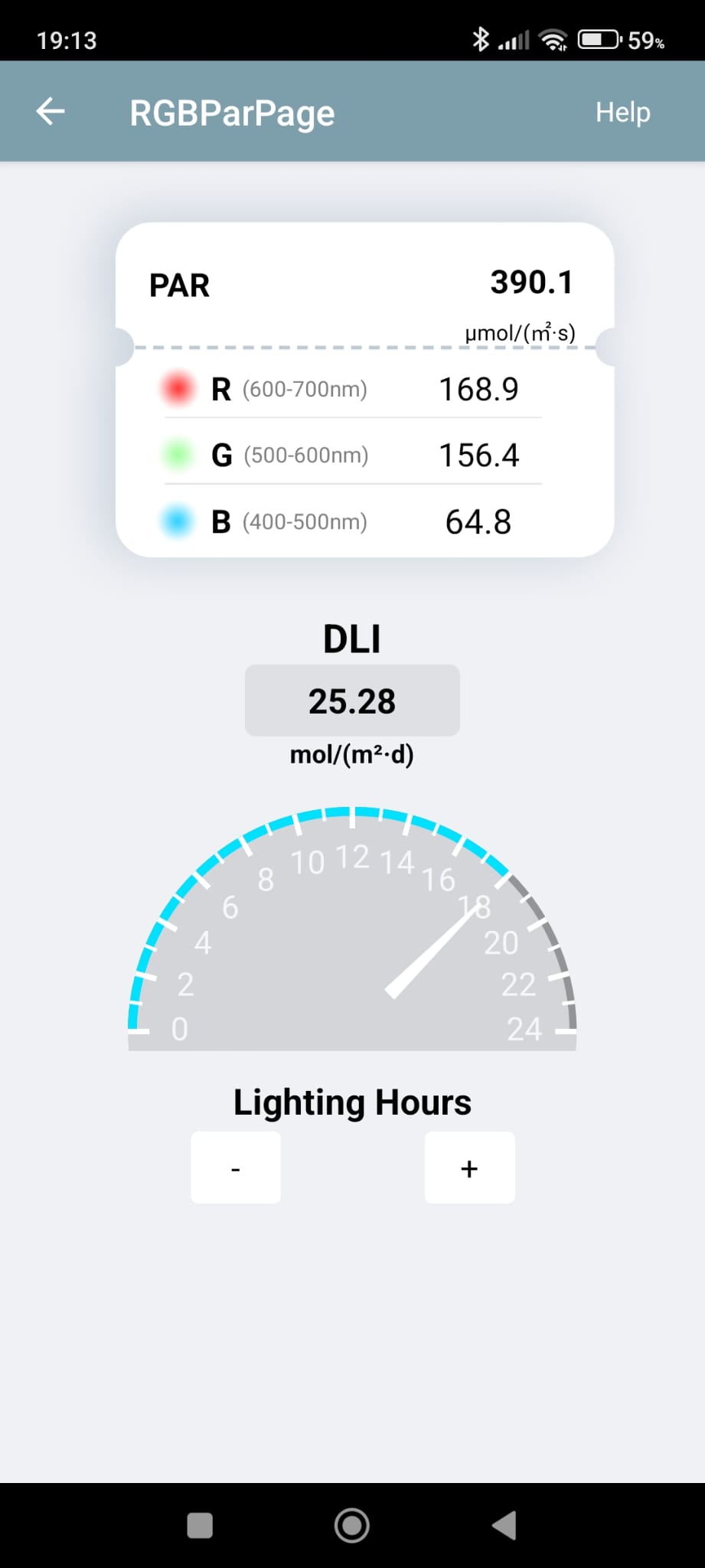
Task: Decrease lighting hours with the minus button
Action: pyautogui.click(x=236, y=1168)
